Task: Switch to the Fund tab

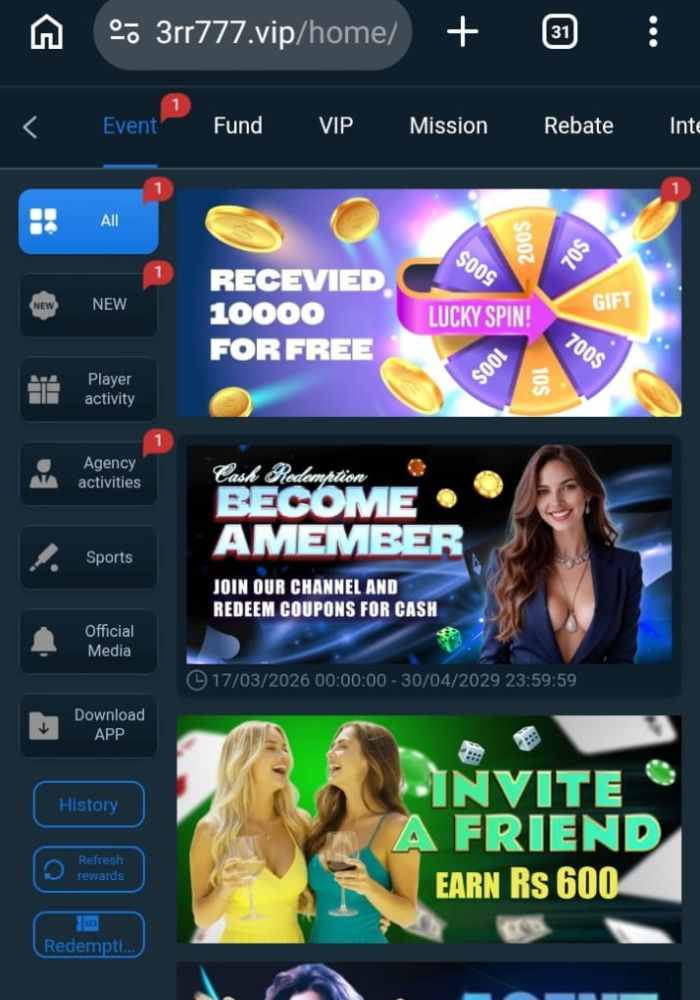Action: click(x=238, y=126)
